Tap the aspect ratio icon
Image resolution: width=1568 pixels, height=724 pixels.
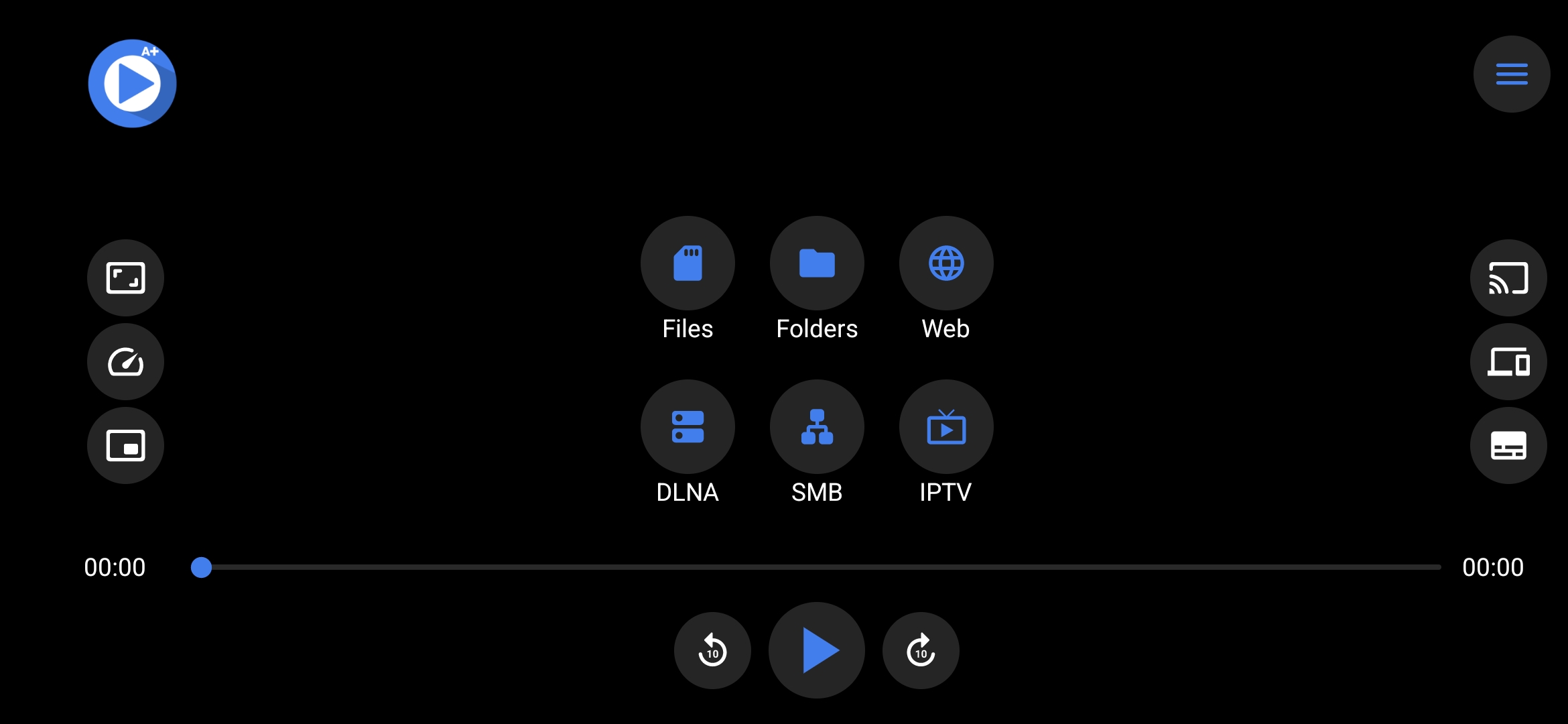click(x=125, y=278)
